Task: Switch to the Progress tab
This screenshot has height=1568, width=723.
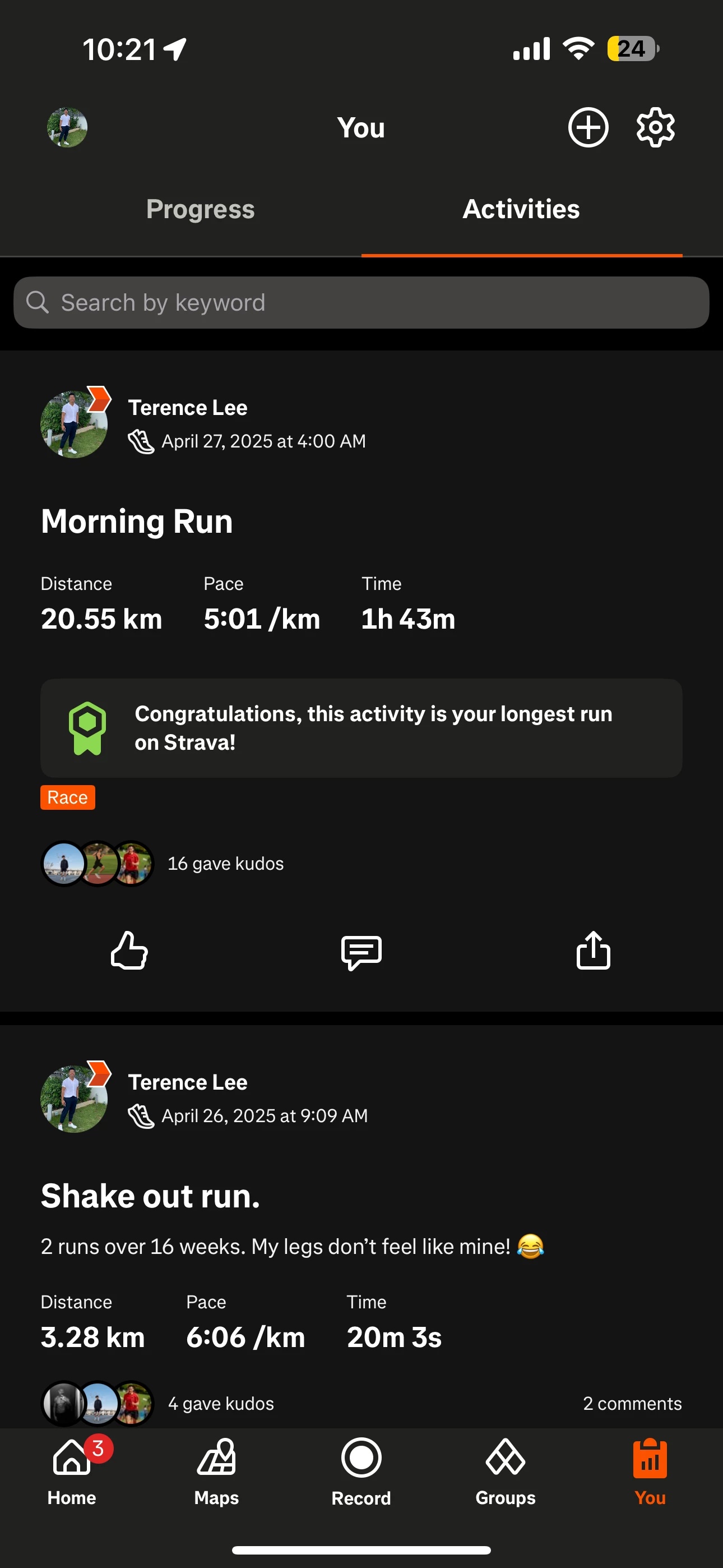Action: click(200, 209)
